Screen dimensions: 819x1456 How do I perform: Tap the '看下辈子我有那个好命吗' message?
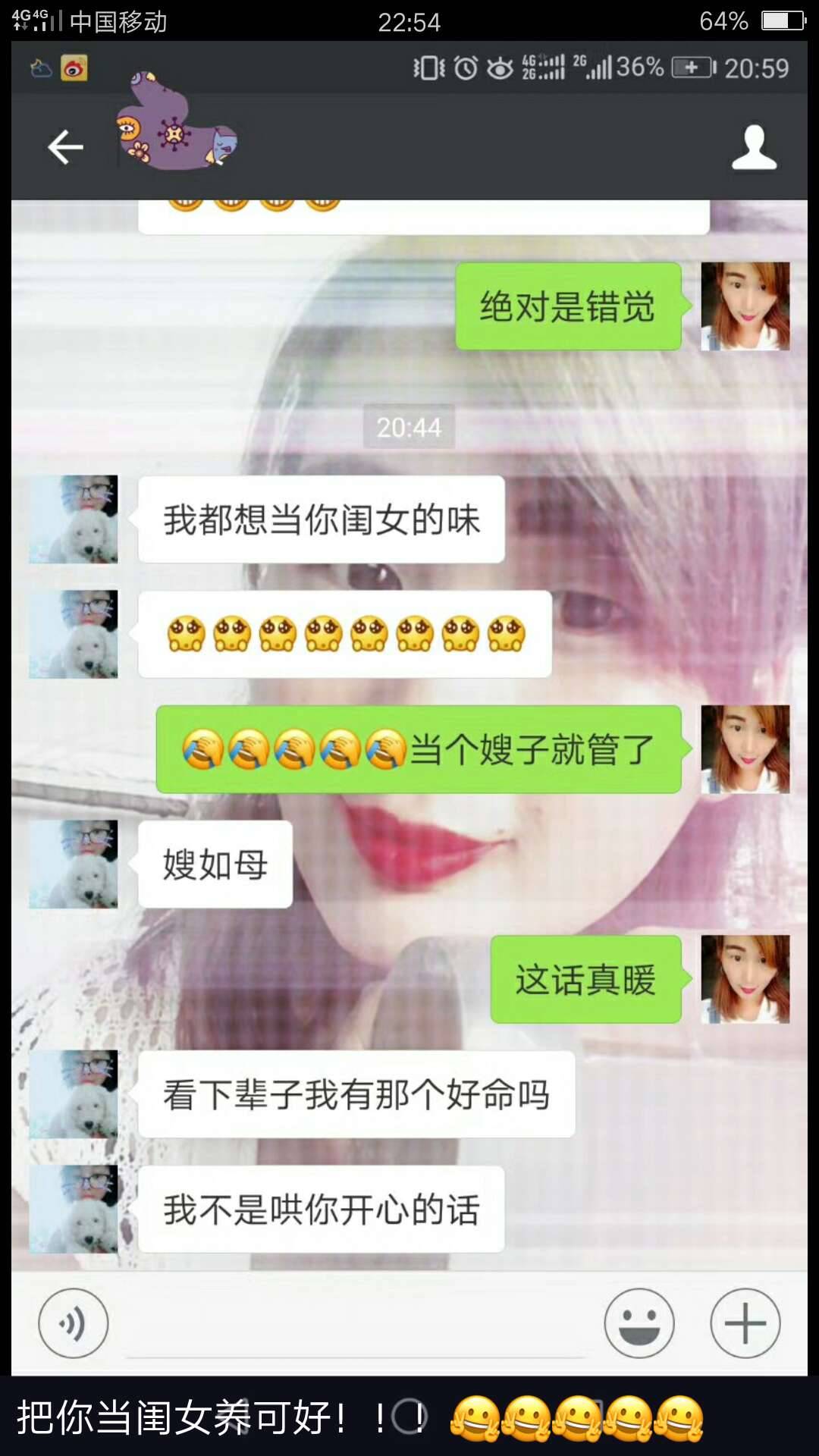(x=356, y=1094)
